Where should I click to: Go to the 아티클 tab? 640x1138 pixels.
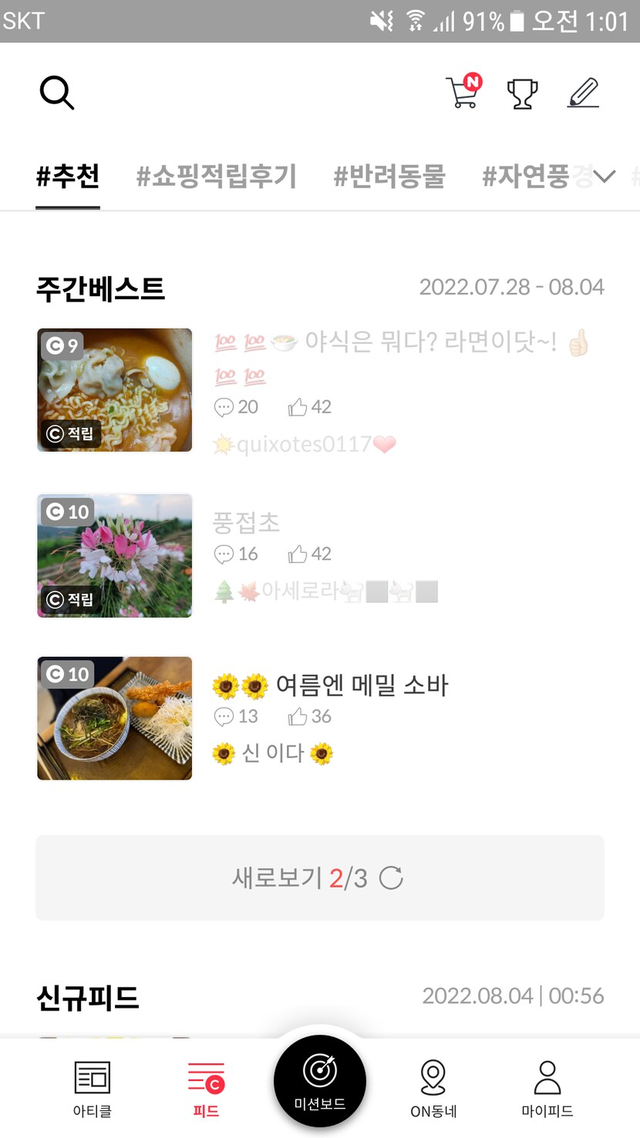92,1088
